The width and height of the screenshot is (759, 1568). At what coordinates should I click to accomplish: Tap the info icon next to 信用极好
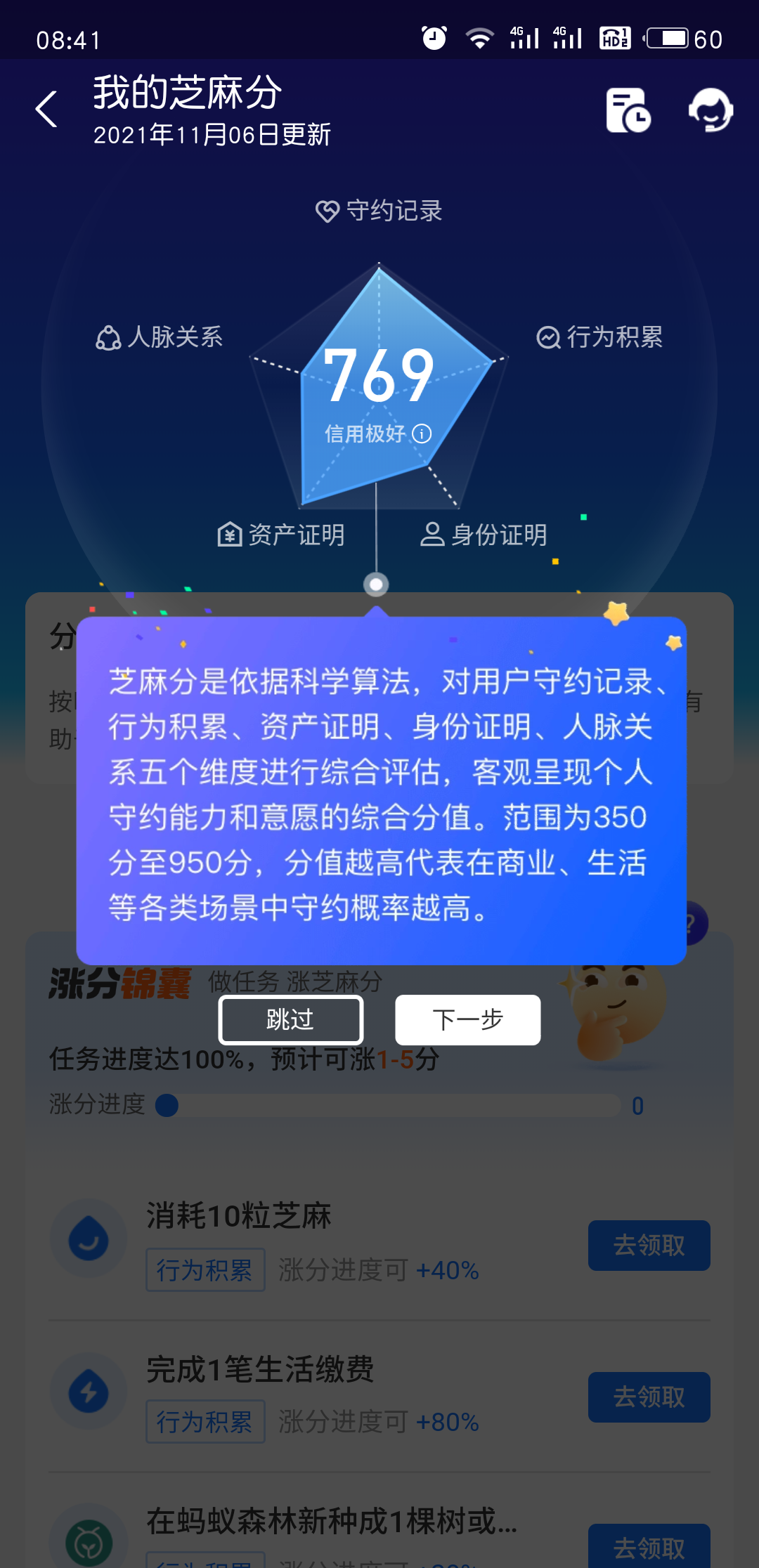tap(421, 434)
